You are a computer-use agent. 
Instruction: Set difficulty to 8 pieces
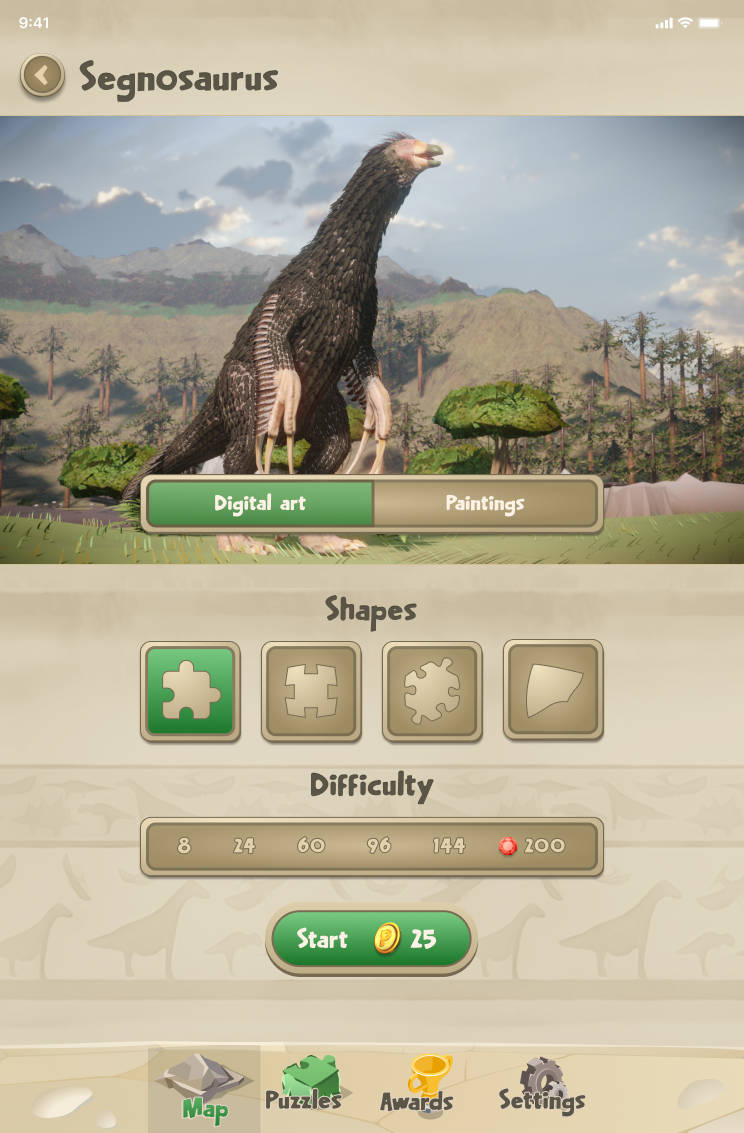pyautogui.click(x=184, y=846)
